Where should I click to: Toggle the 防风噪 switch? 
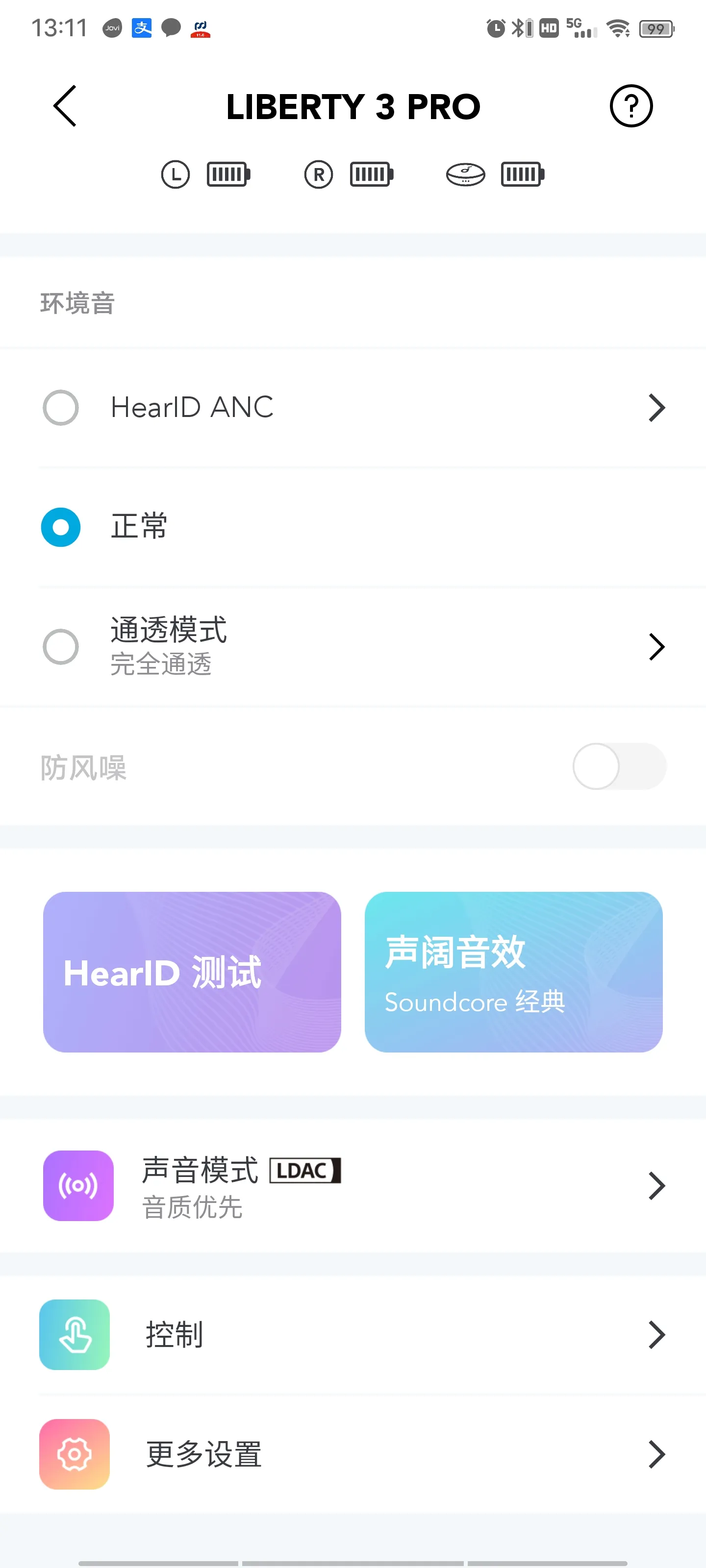[619, 766]
